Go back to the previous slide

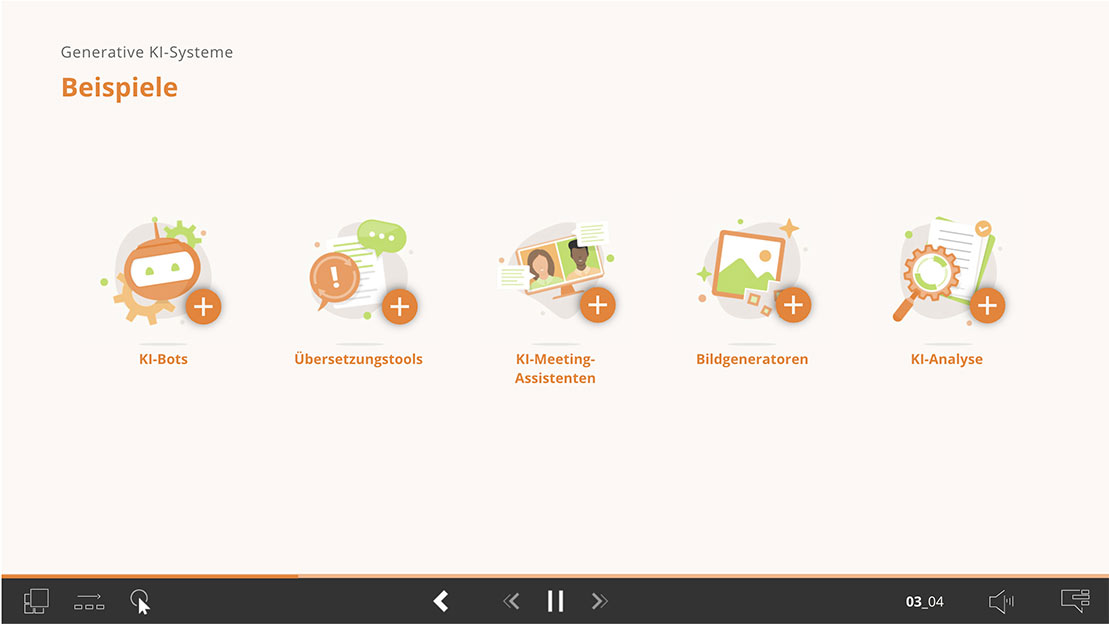tap(440, 601)
